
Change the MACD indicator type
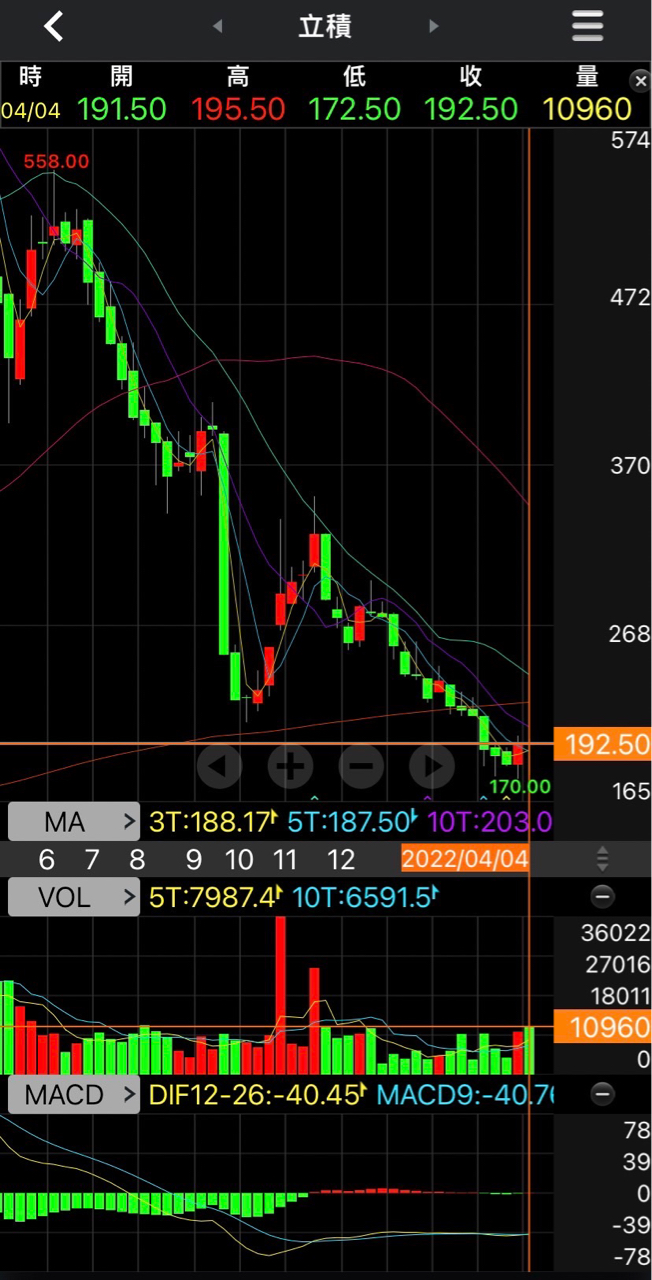74,1095
